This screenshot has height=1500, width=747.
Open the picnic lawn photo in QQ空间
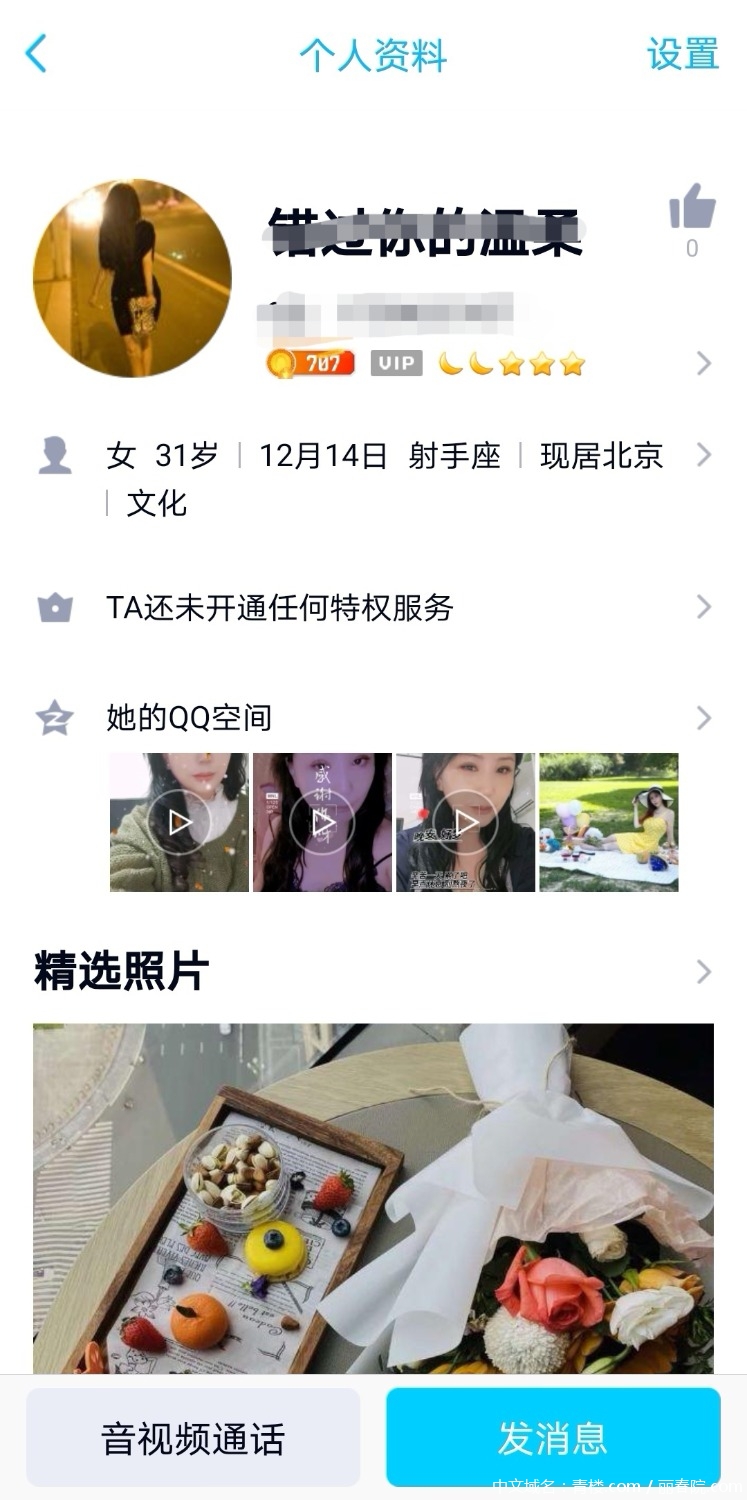tap(608, 822)
